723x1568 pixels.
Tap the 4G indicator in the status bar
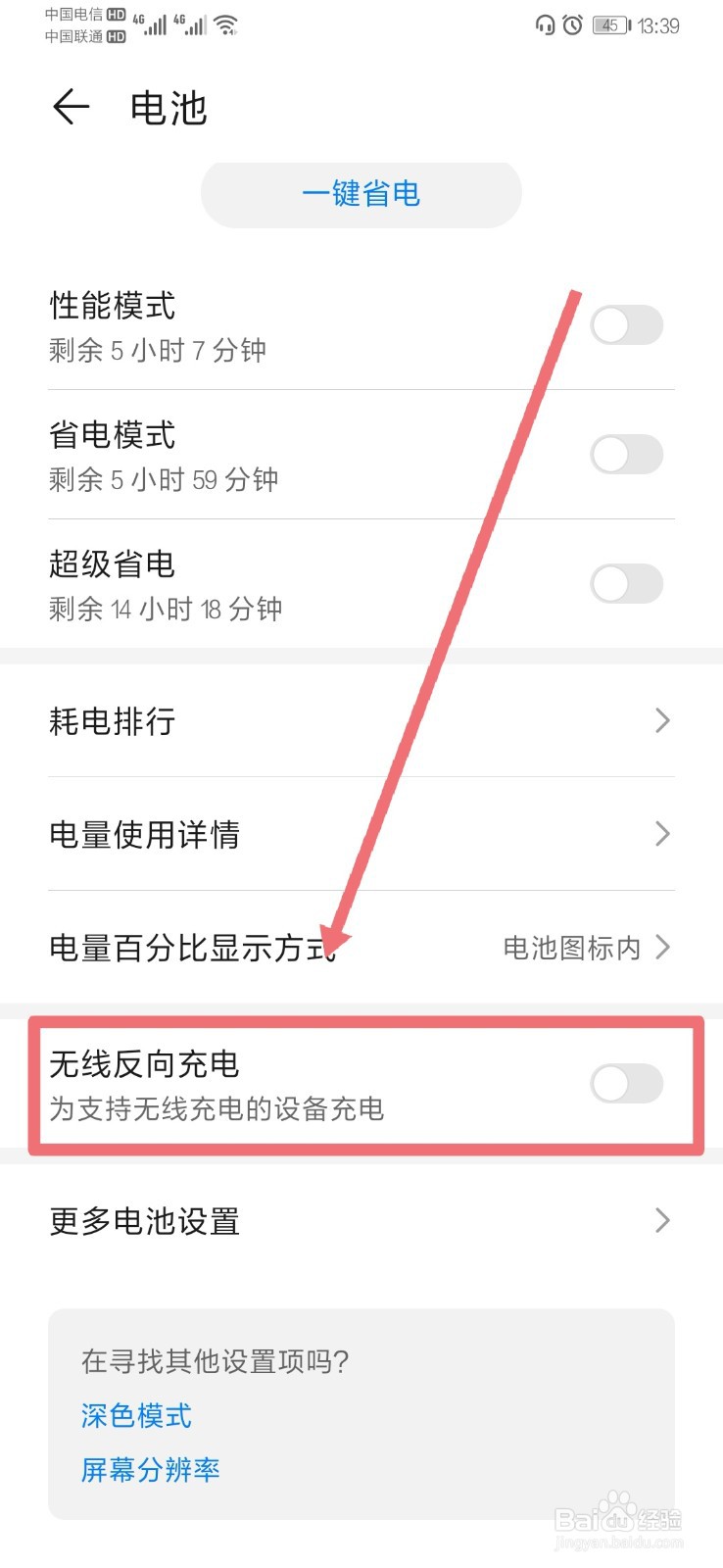coord(140,18)
